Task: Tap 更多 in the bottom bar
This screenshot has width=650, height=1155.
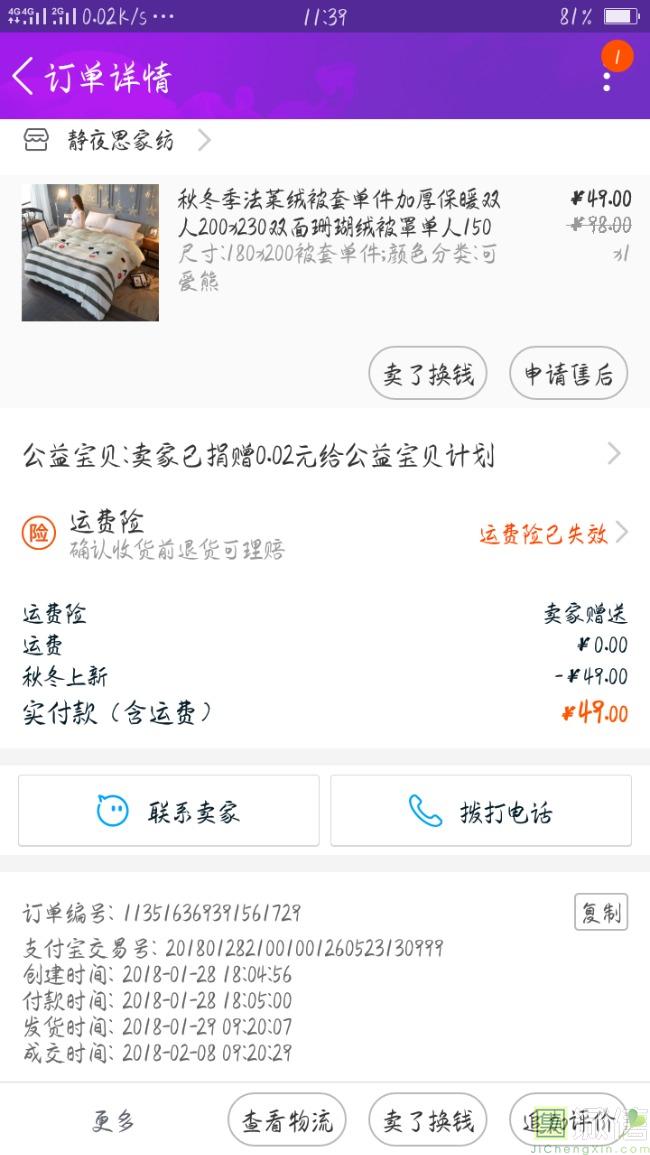Action: pos(113,1121)
